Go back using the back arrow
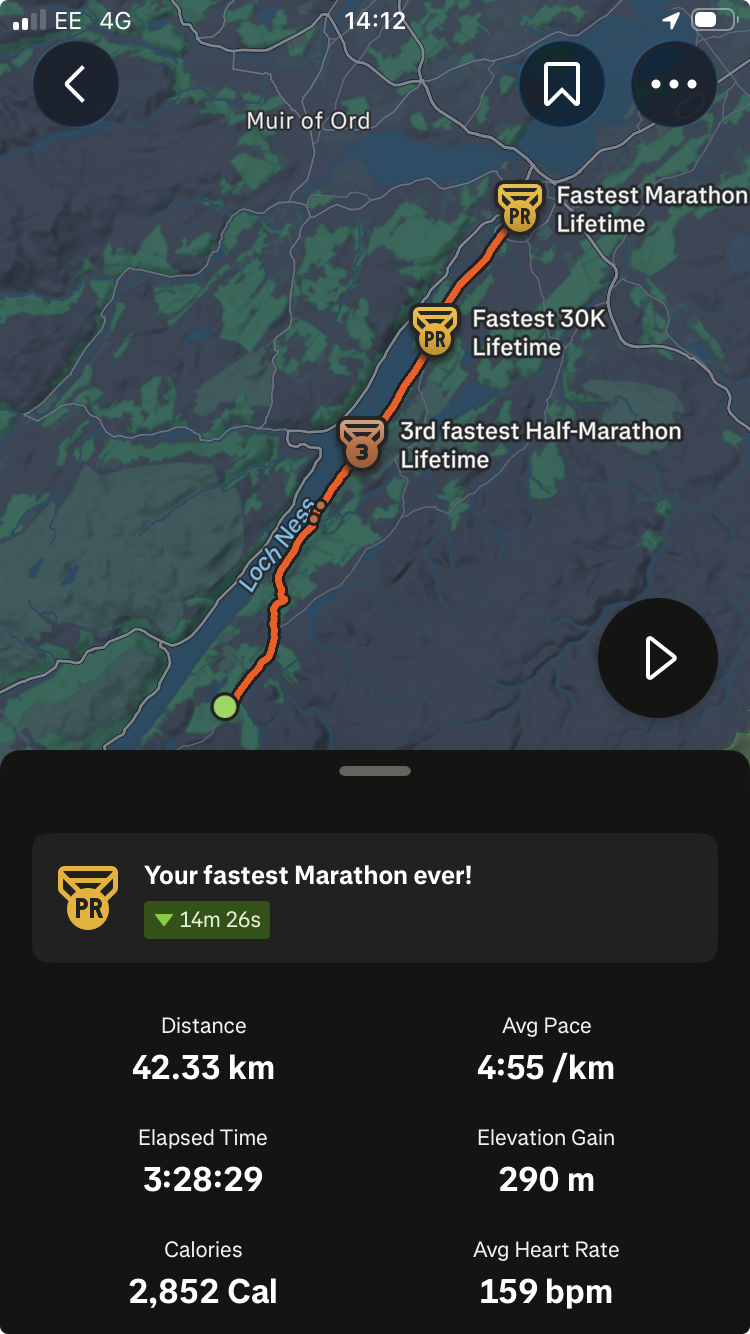750x1334 pixels. tap(76, 84)
